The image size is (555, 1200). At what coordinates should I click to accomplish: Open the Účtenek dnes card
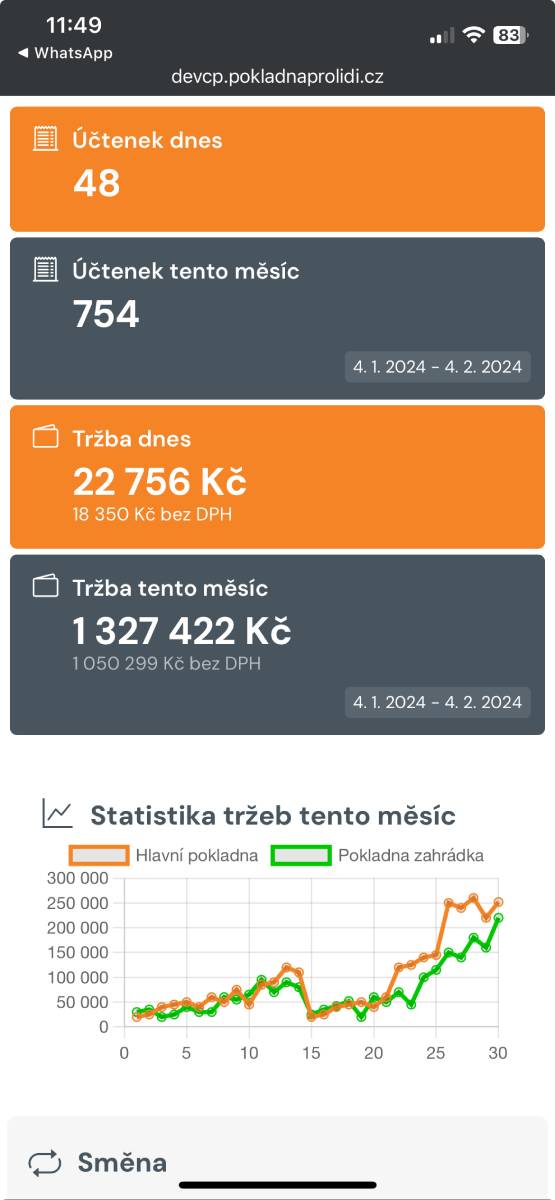(277, 169)
